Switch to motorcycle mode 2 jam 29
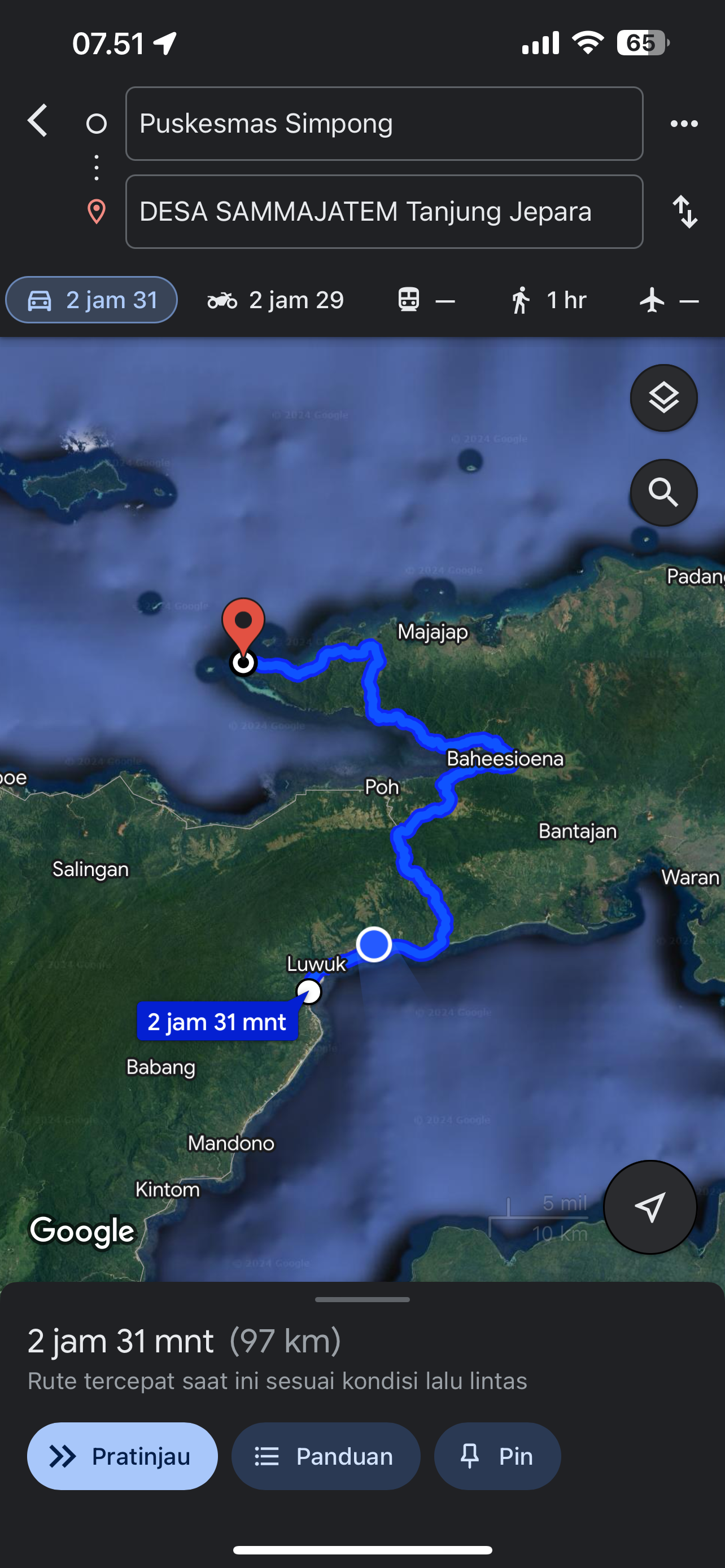Image resolution: width=725 pixels, height=1568 pixels. tap(276, 300)
